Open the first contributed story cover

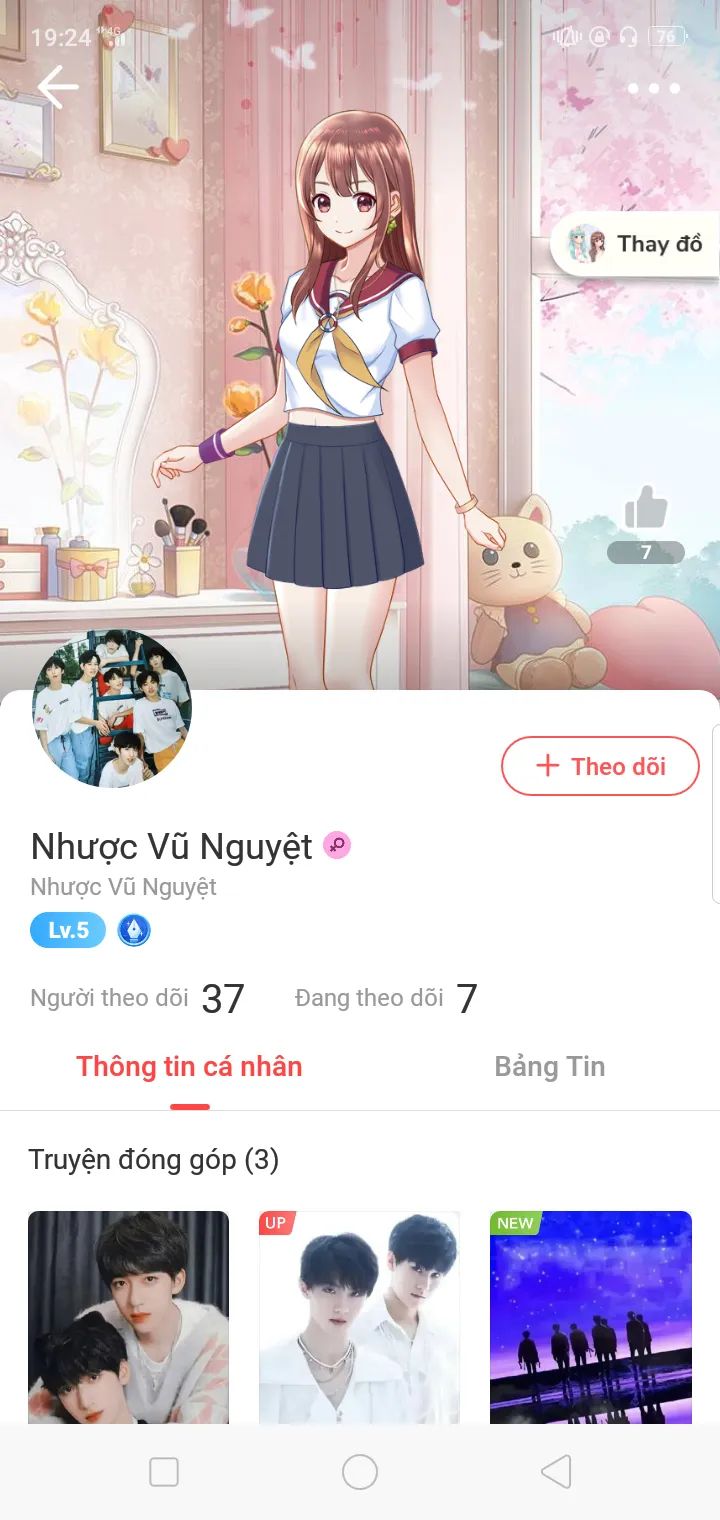128,1316
